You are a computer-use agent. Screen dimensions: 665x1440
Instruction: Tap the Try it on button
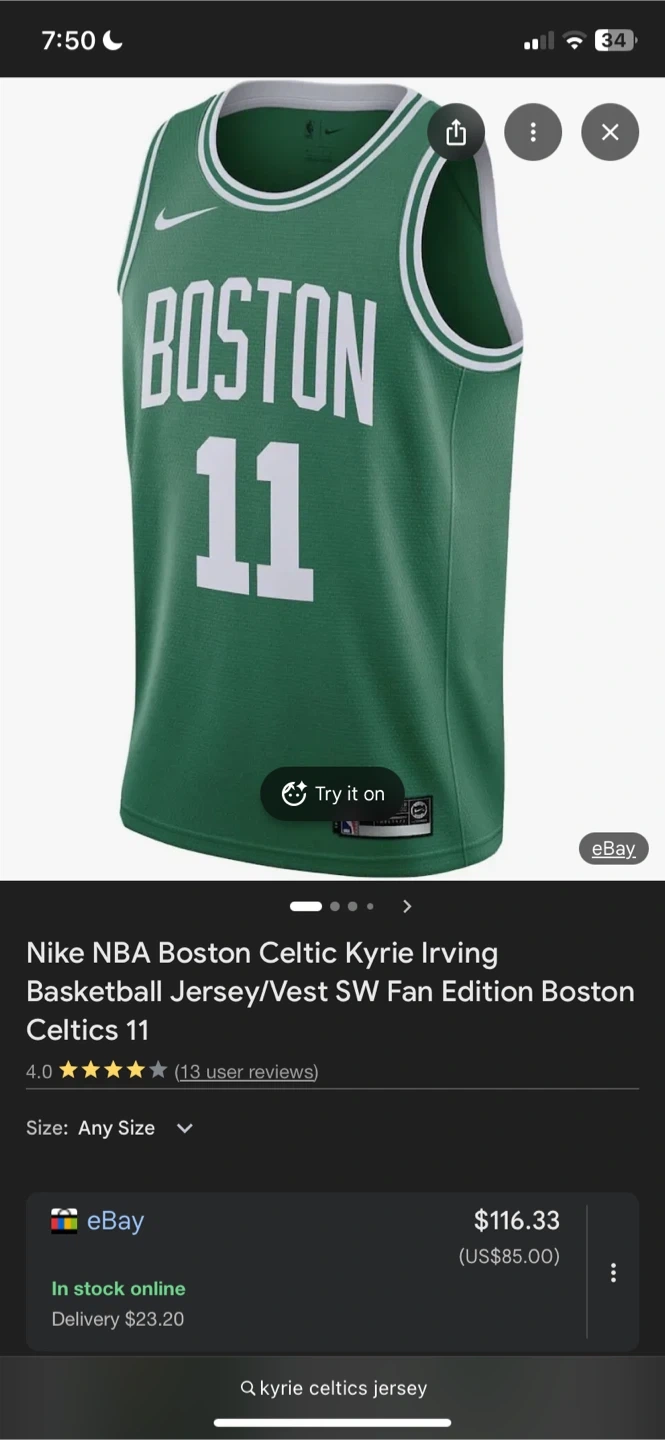333,794
